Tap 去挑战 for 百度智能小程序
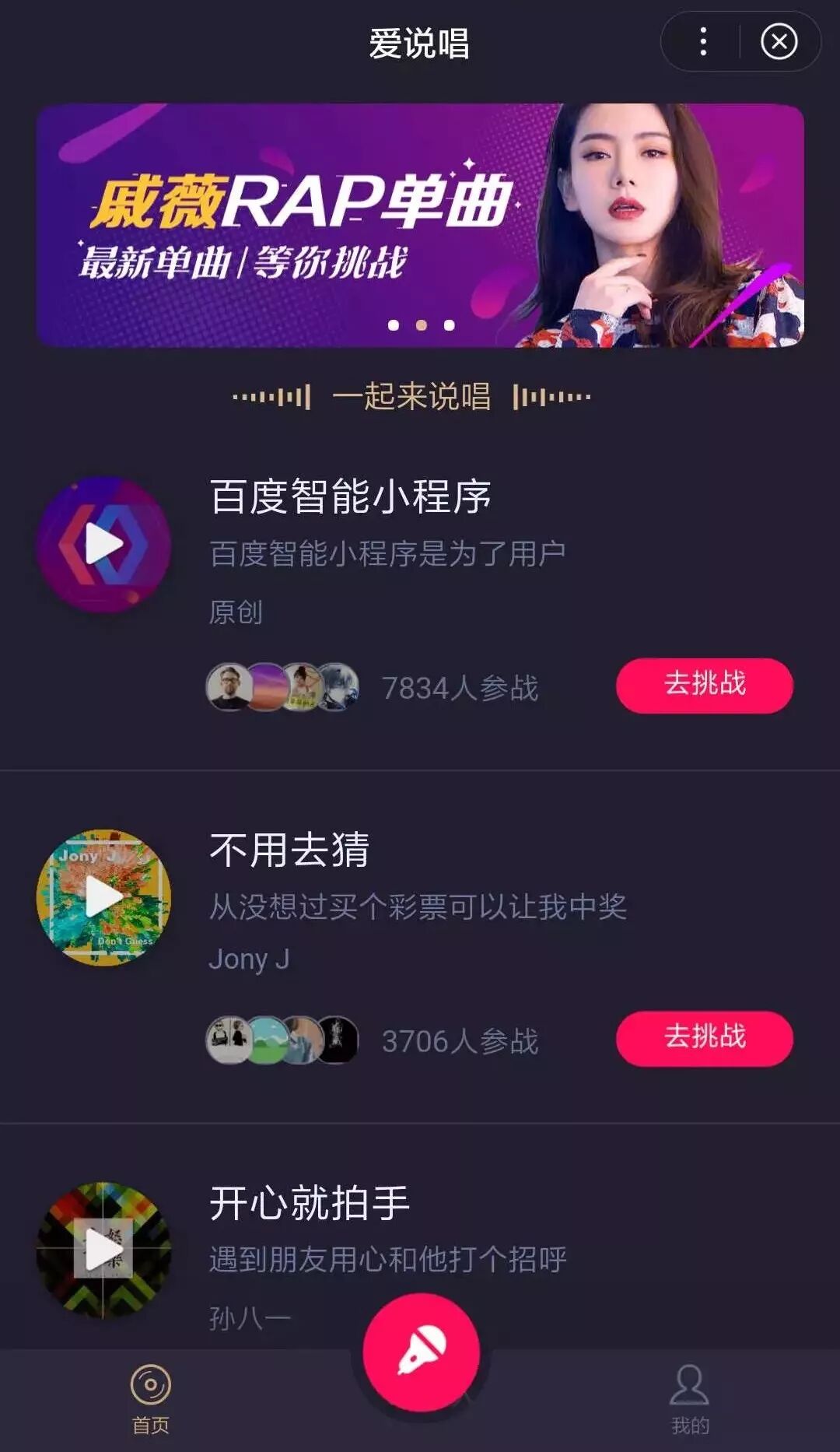This screenshot has height=1452, width=840. tap(704, 686)
